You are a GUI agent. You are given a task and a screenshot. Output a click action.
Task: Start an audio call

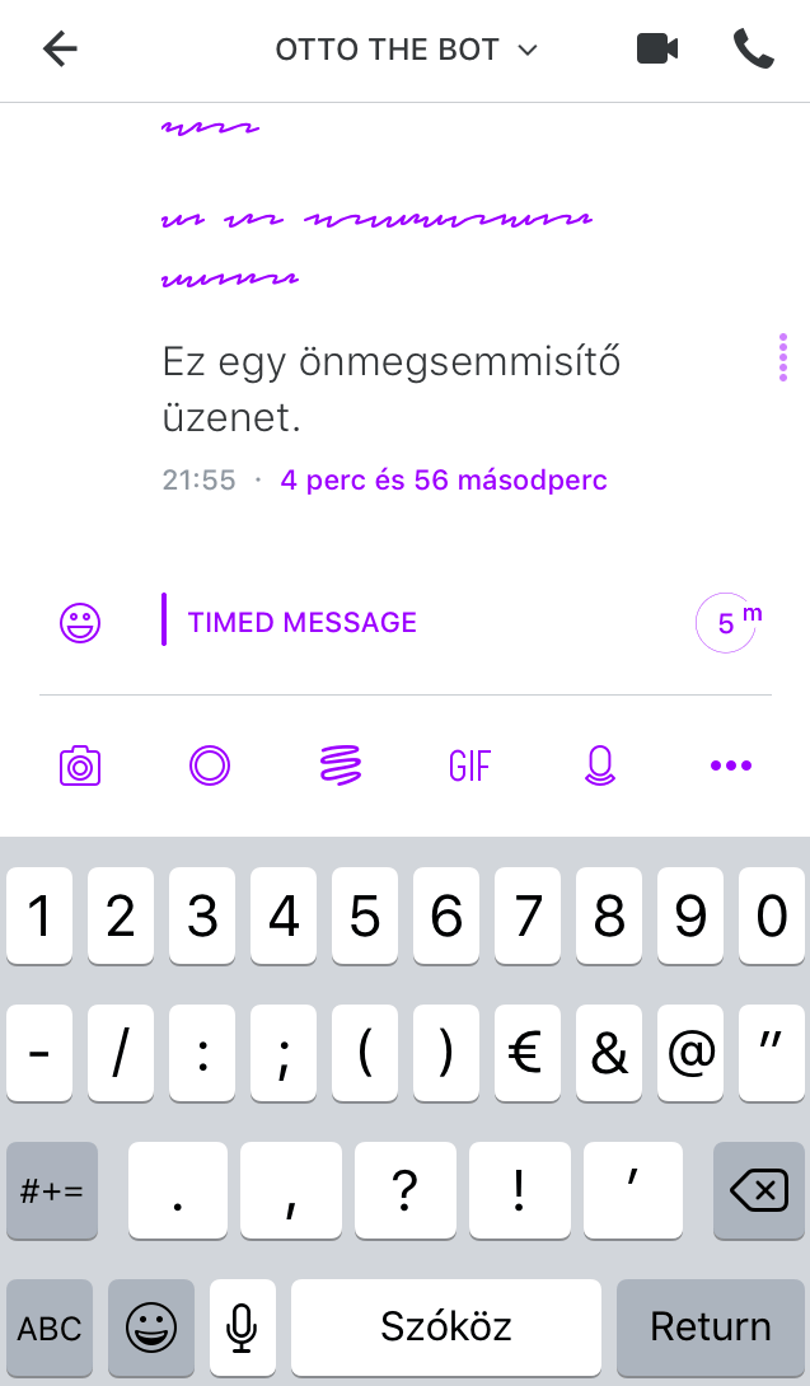pyautogui.click(x=753, y=49)
